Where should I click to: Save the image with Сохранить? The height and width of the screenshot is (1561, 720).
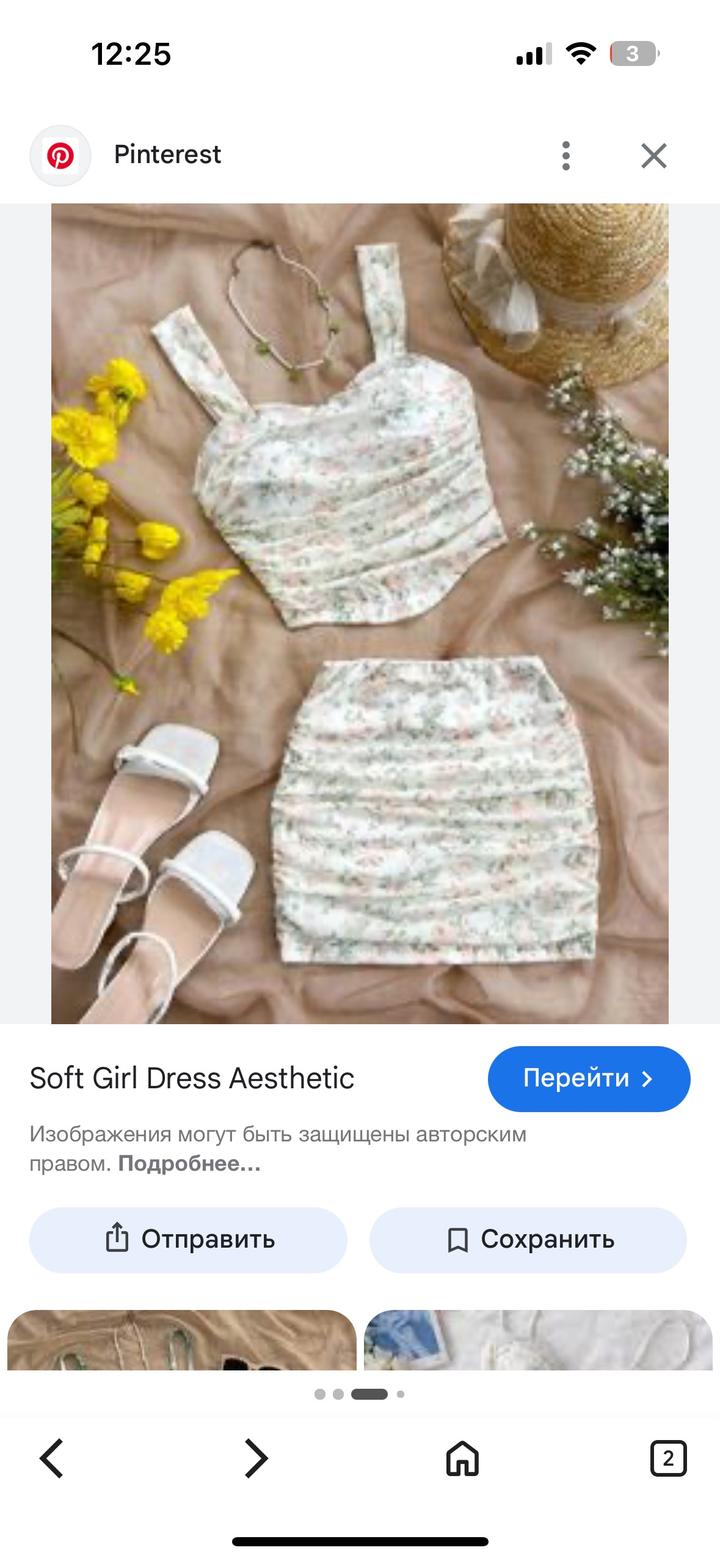(528, 1240)
